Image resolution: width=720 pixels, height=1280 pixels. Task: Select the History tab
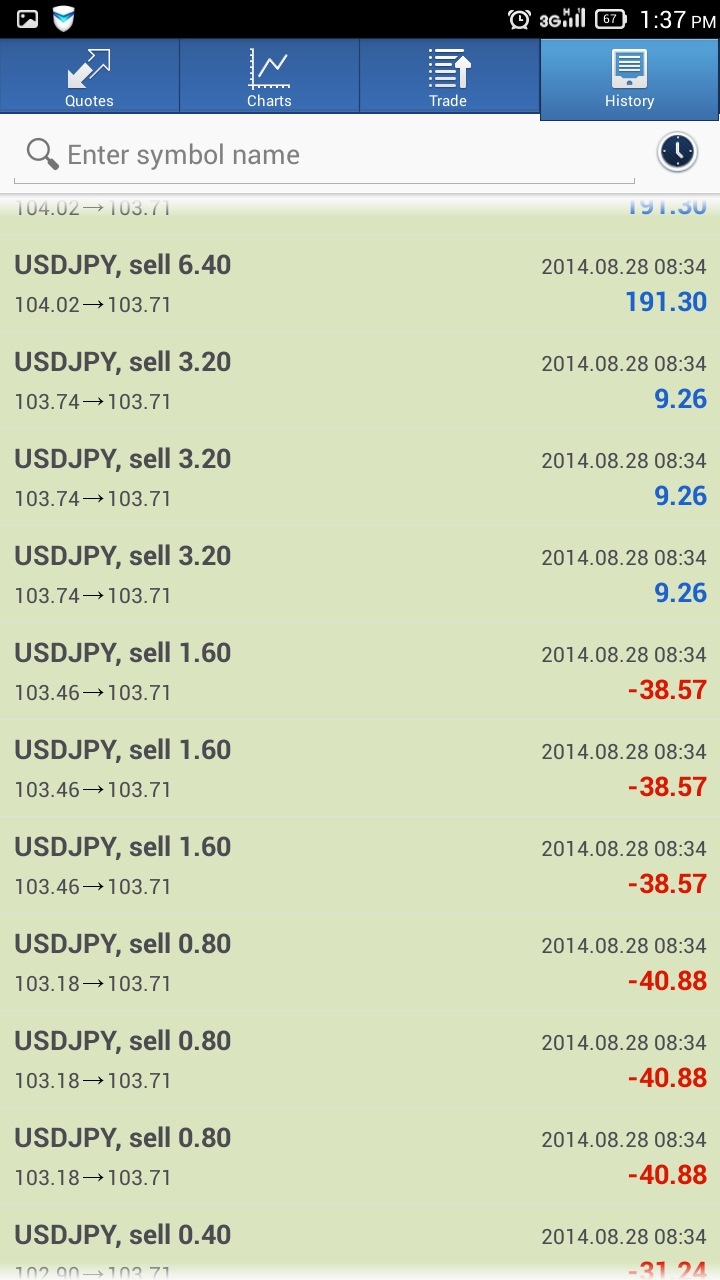tap(629, 79)
